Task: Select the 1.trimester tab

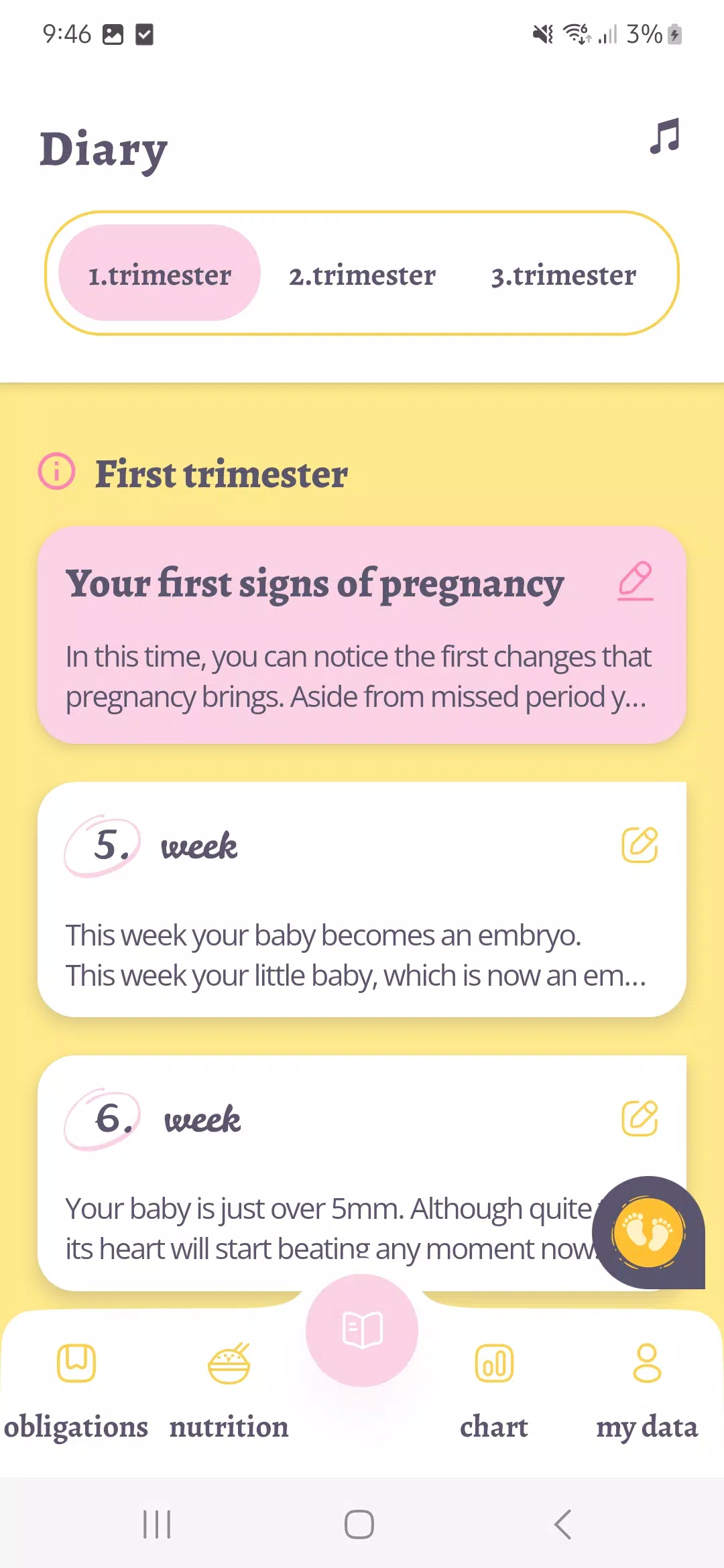Action: point(160,273)
